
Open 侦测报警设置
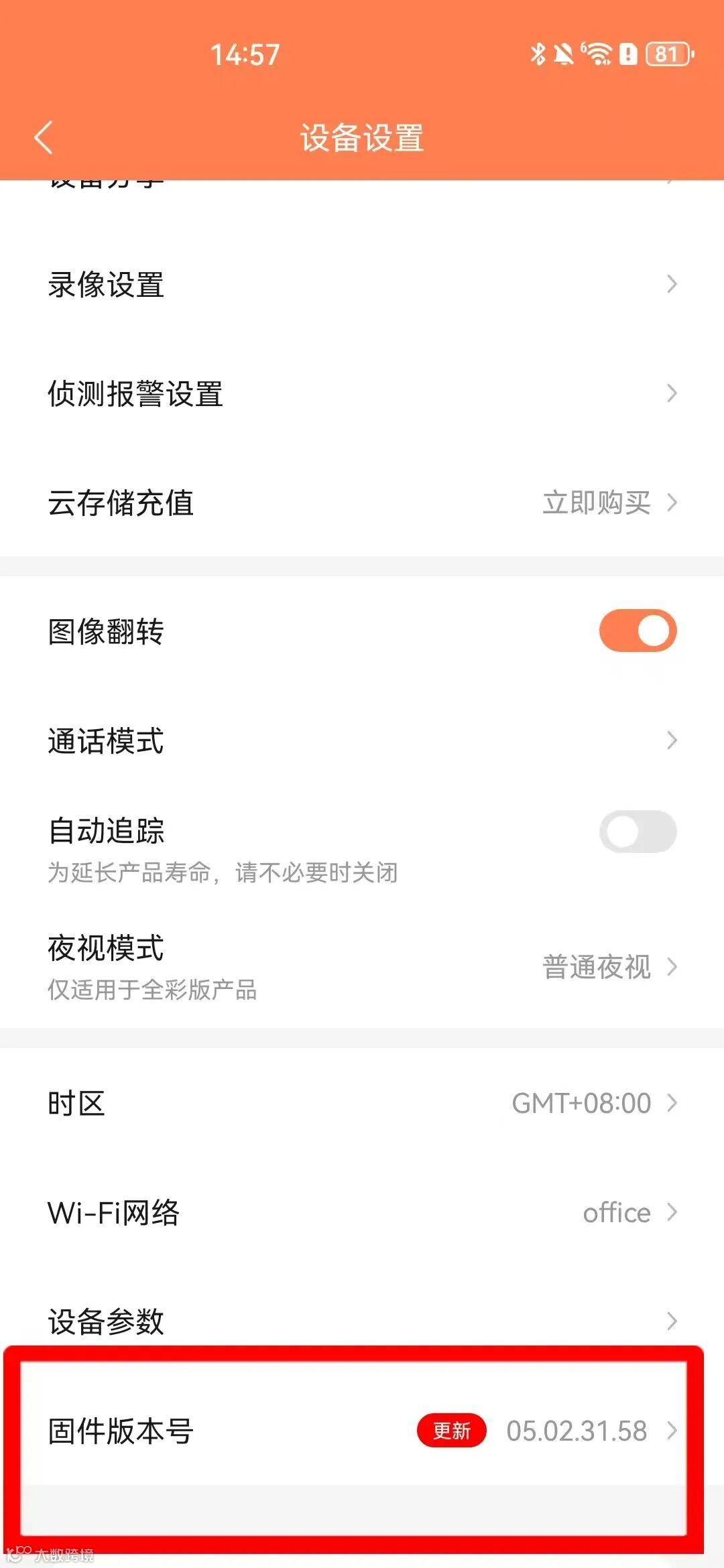(362, 393)
